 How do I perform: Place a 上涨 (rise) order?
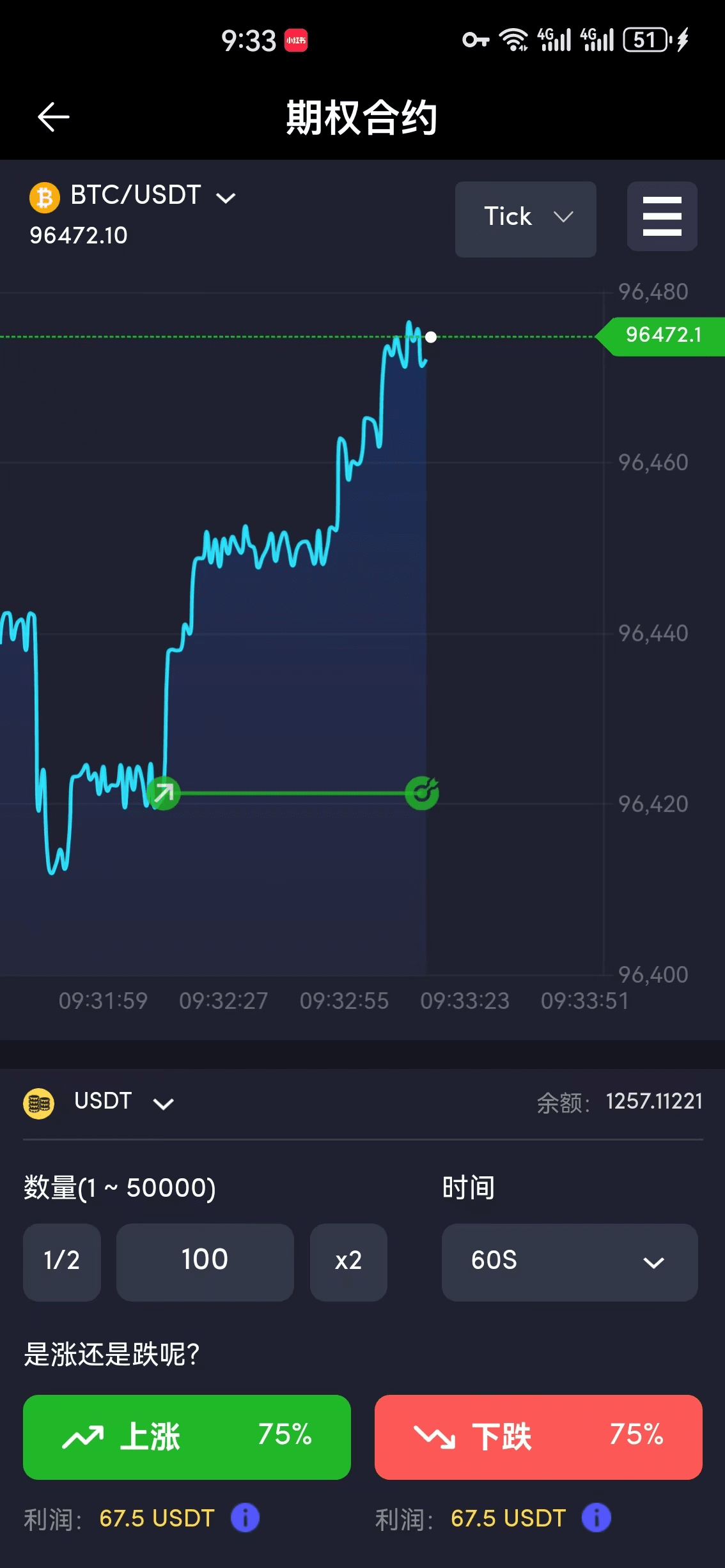[x=187, y=1437]
